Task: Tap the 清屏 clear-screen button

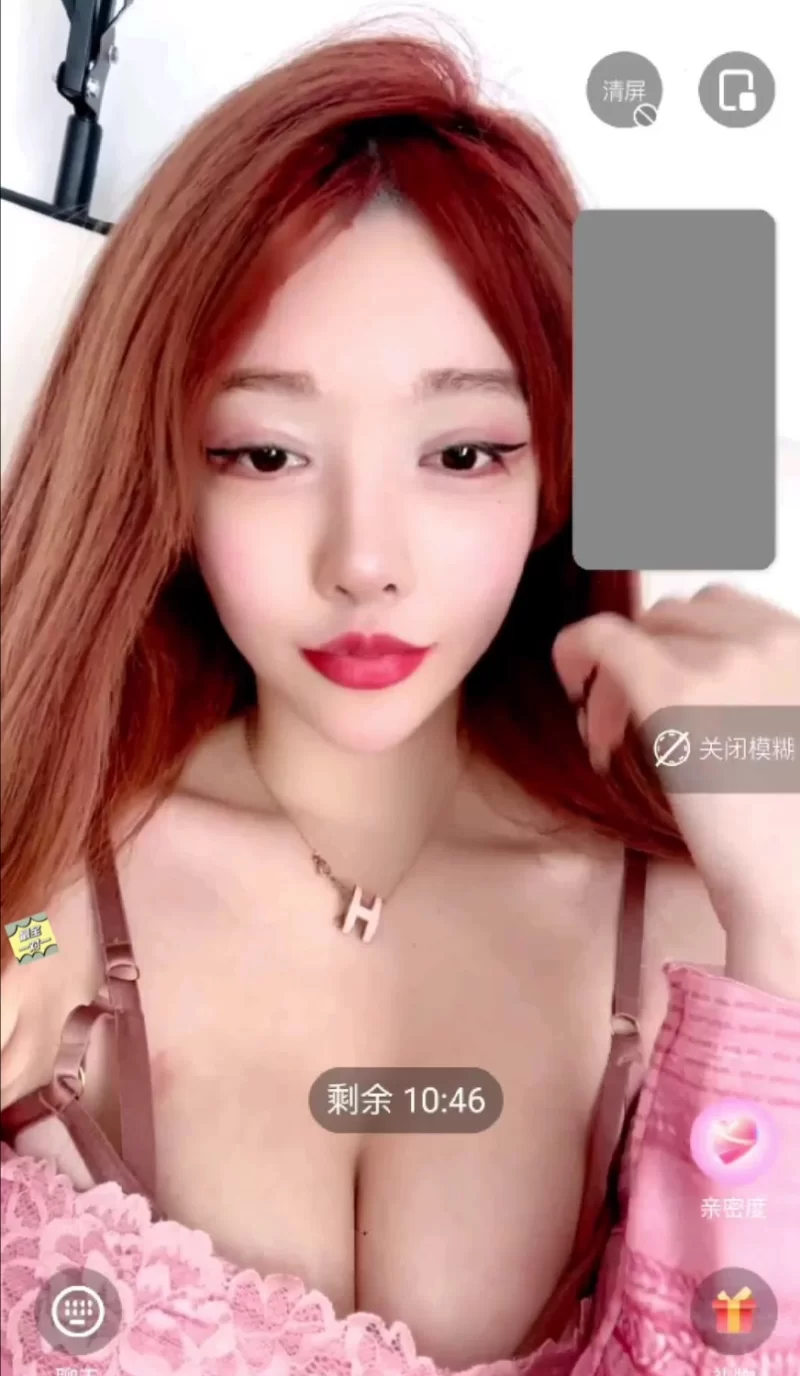Action: [624, 90]
